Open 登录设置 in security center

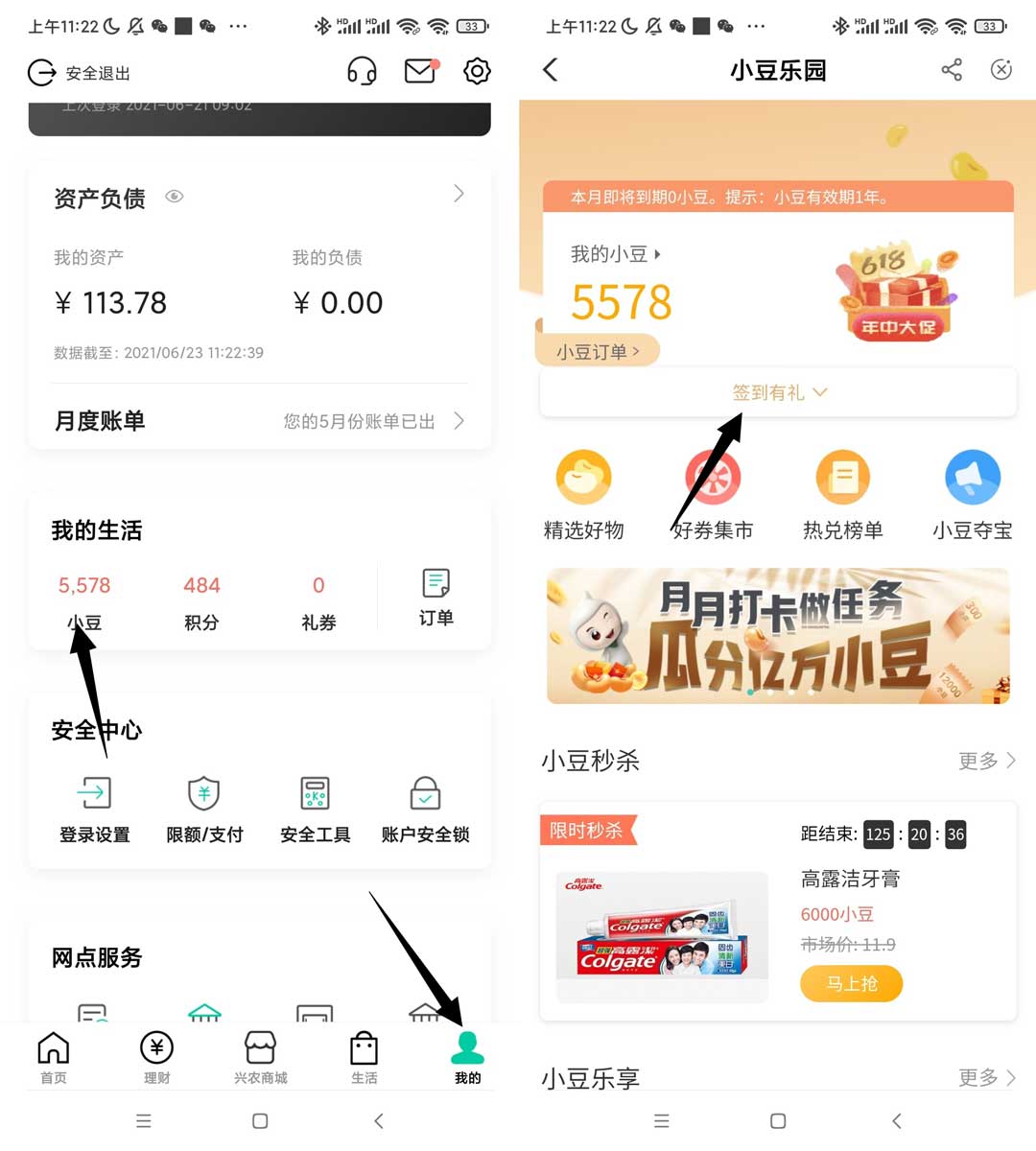[94, 810]
